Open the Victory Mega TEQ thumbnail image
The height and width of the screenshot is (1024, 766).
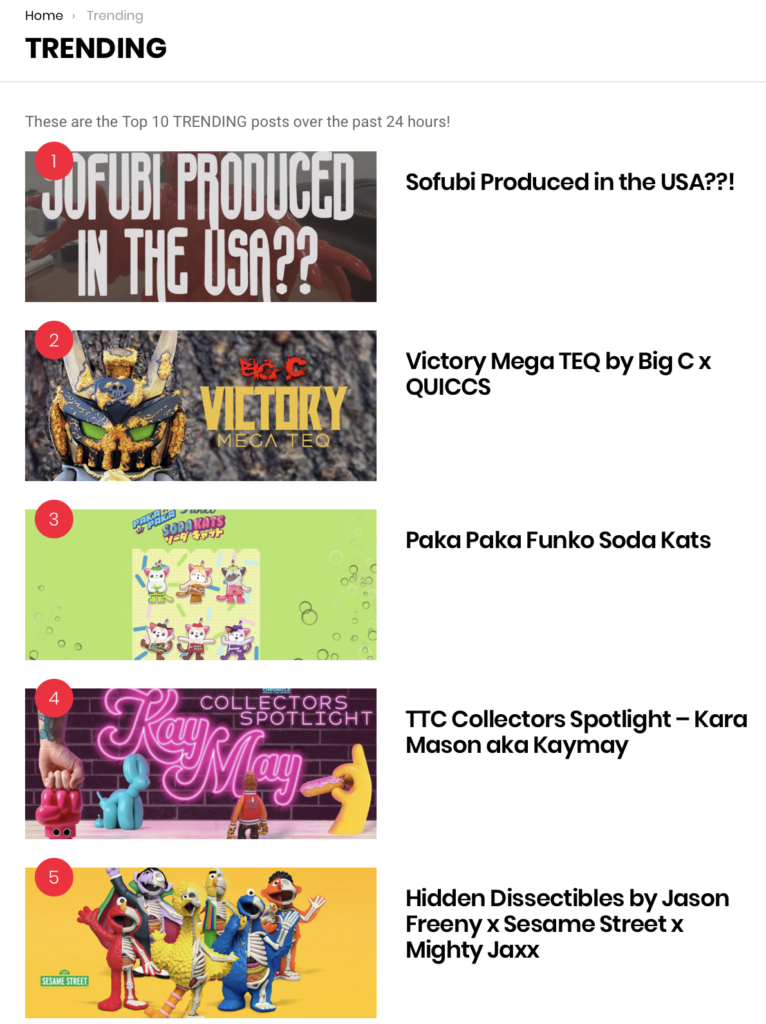tap(200, 405)
